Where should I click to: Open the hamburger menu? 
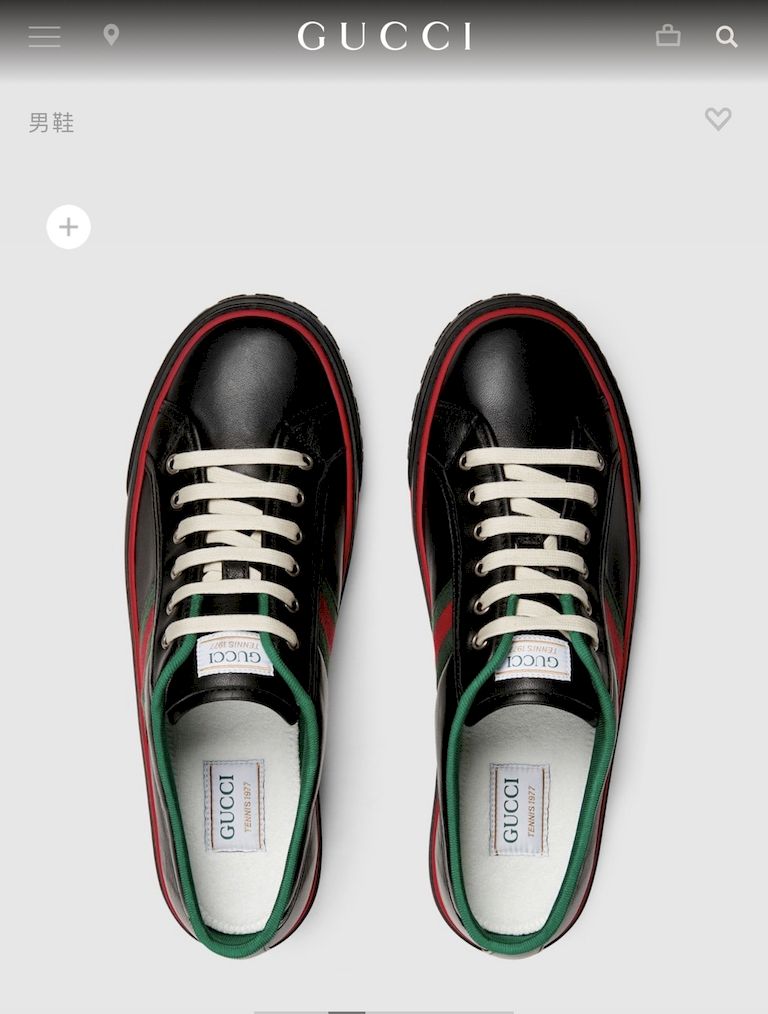click(44, 37)
